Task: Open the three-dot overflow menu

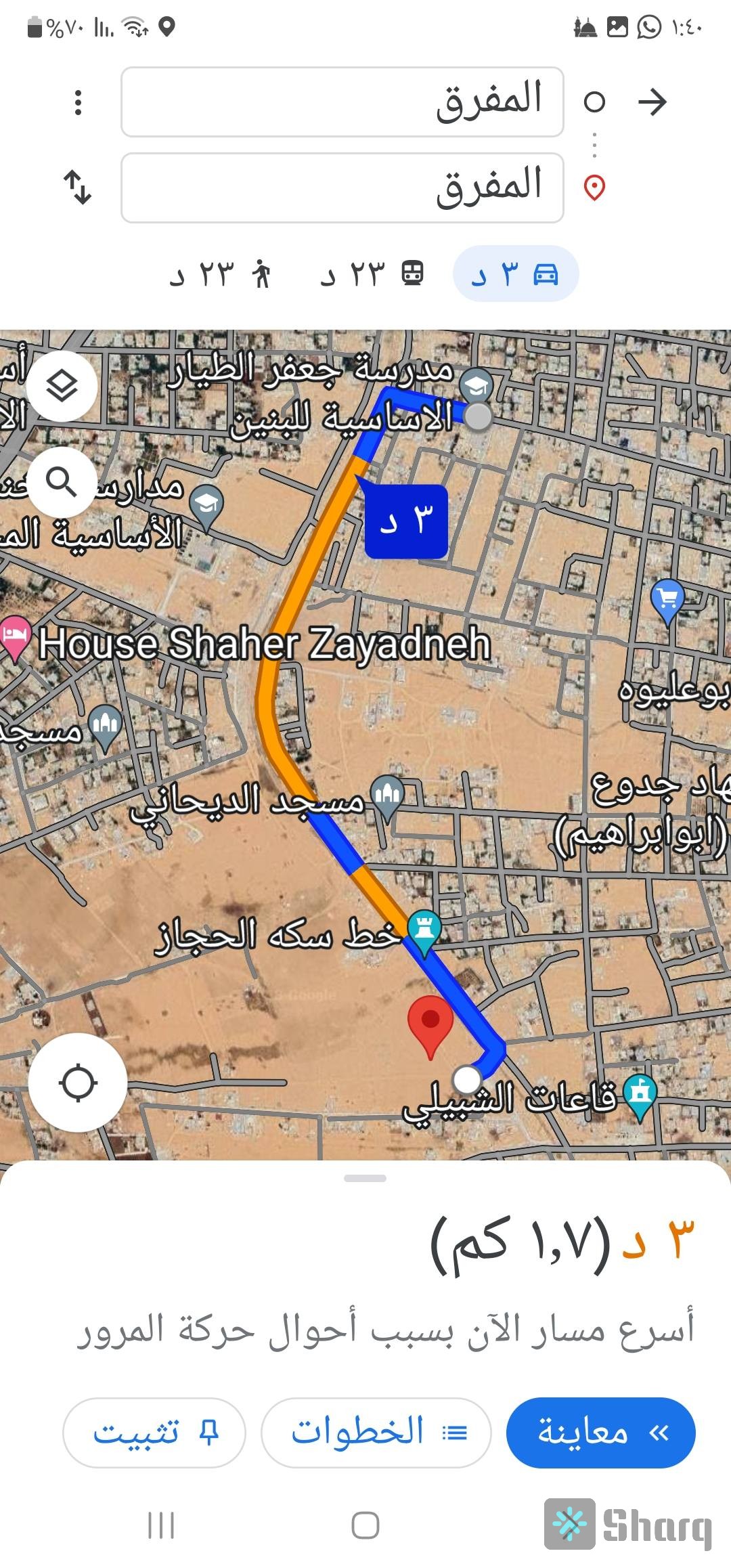Action: click(79, 102)
